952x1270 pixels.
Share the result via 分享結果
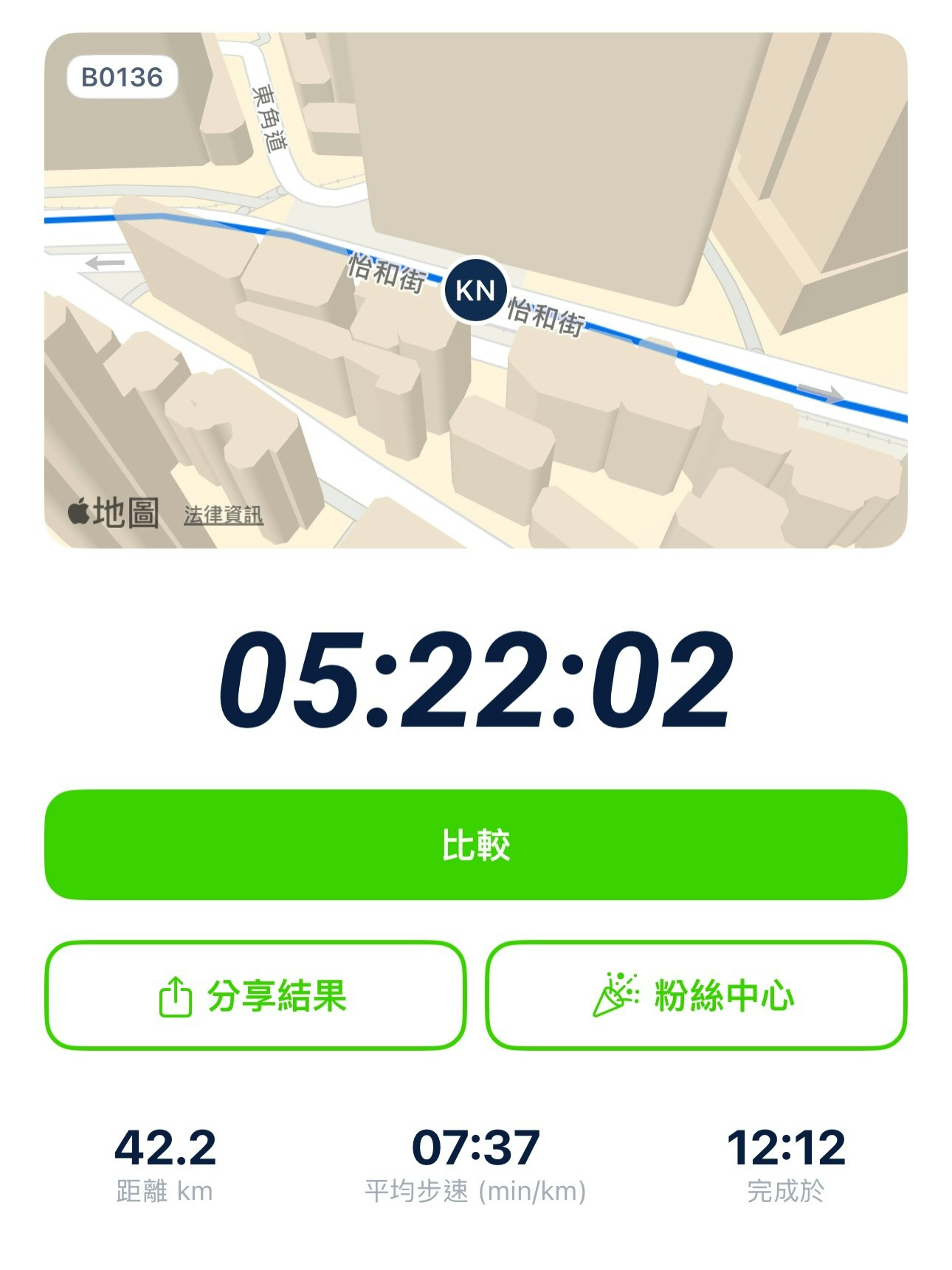point(255,995)
